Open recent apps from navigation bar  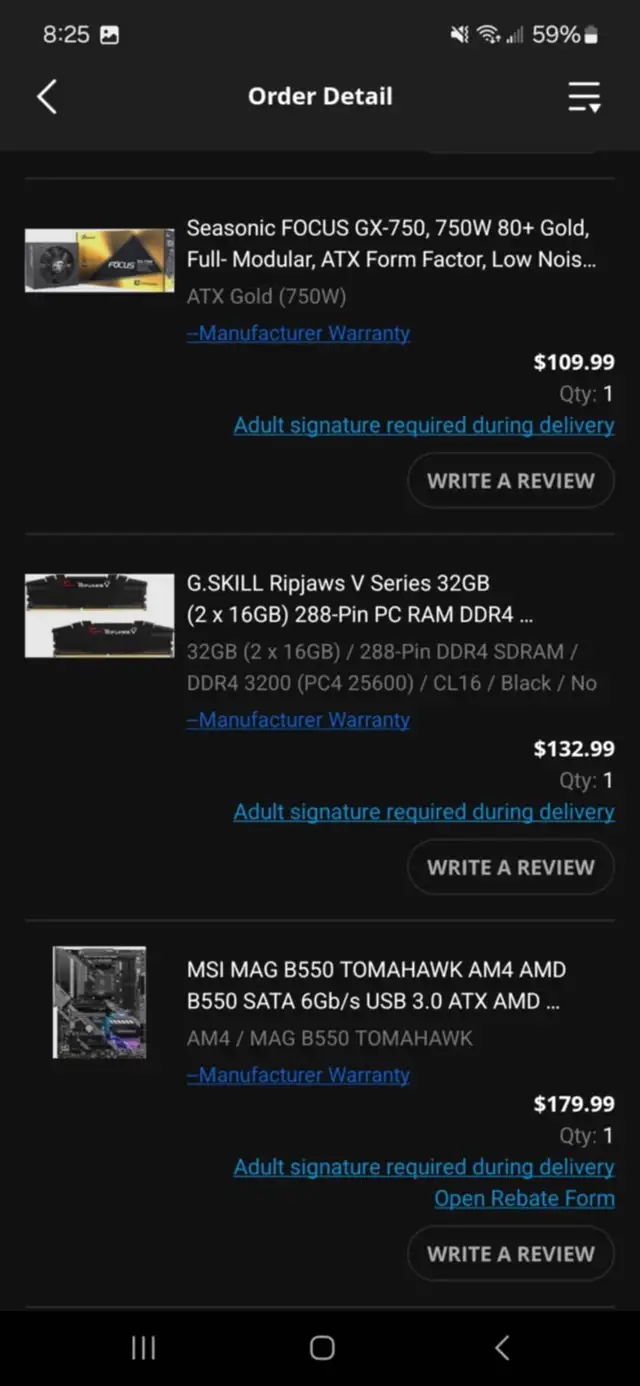(143, 1347)
